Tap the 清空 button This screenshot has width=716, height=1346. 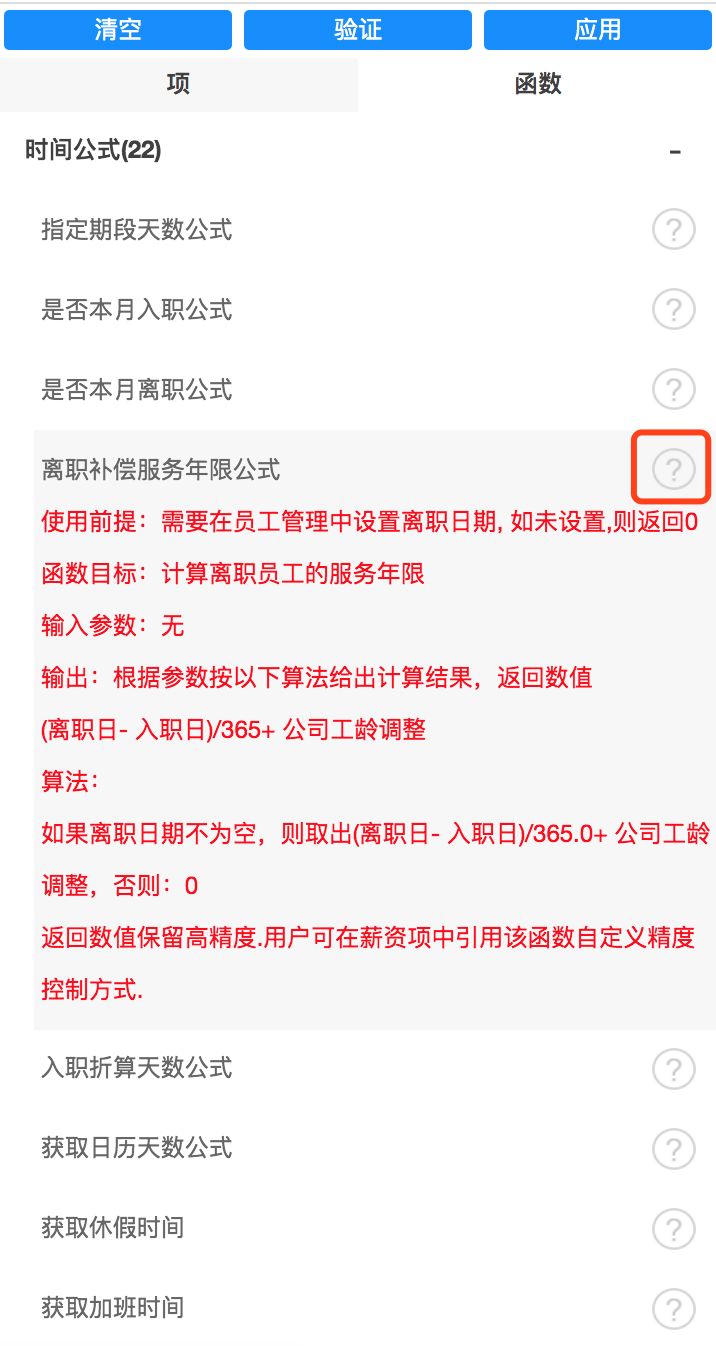[x=118, y=29]
